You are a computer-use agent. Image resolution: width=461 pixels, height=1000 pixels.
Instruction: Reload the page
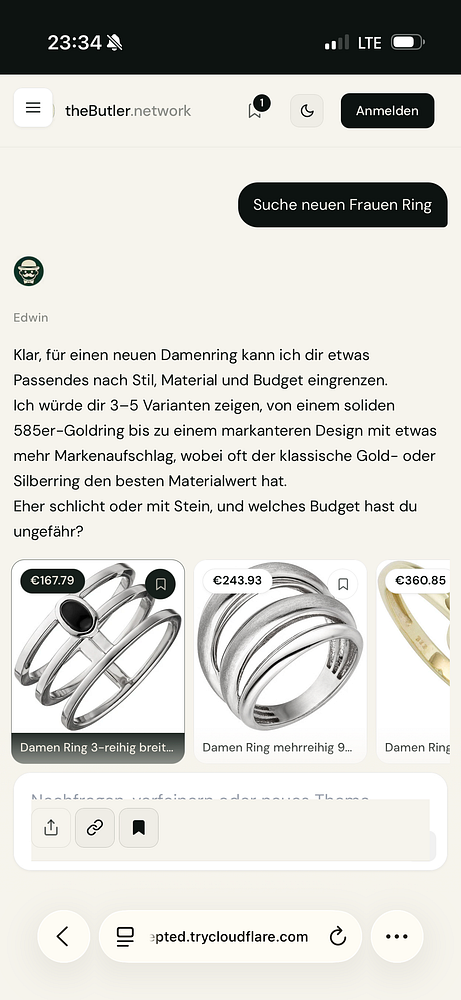pyautogui.click(x=337, y=936)
